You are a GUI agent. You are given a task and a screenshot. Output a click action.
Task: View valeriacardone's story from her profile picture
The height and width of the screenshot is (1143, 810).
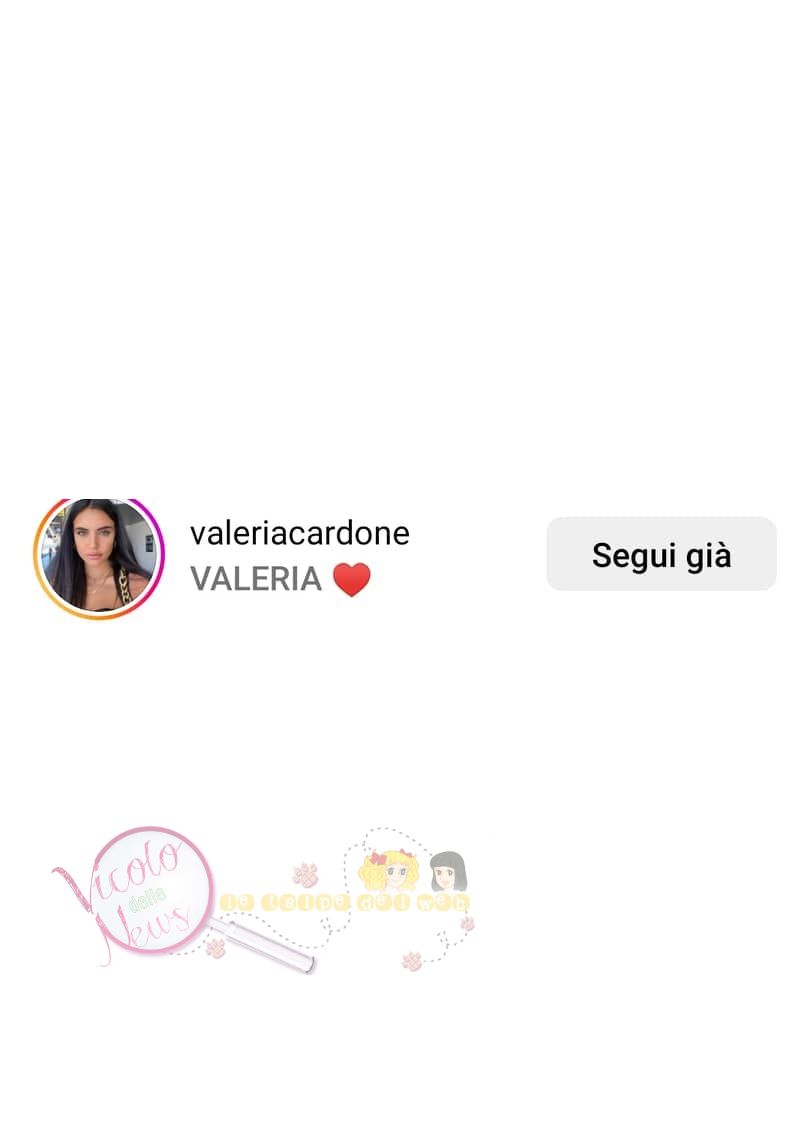(98, 556)
